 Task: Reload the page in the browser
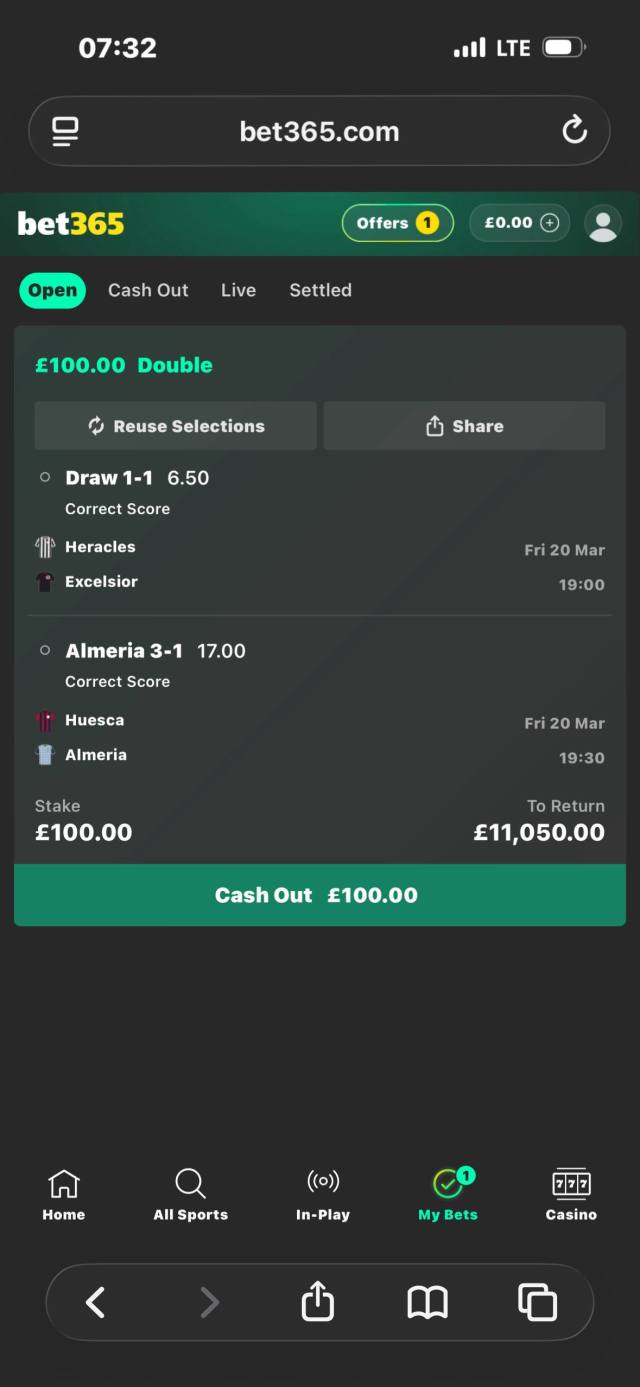tap(574, 130)
